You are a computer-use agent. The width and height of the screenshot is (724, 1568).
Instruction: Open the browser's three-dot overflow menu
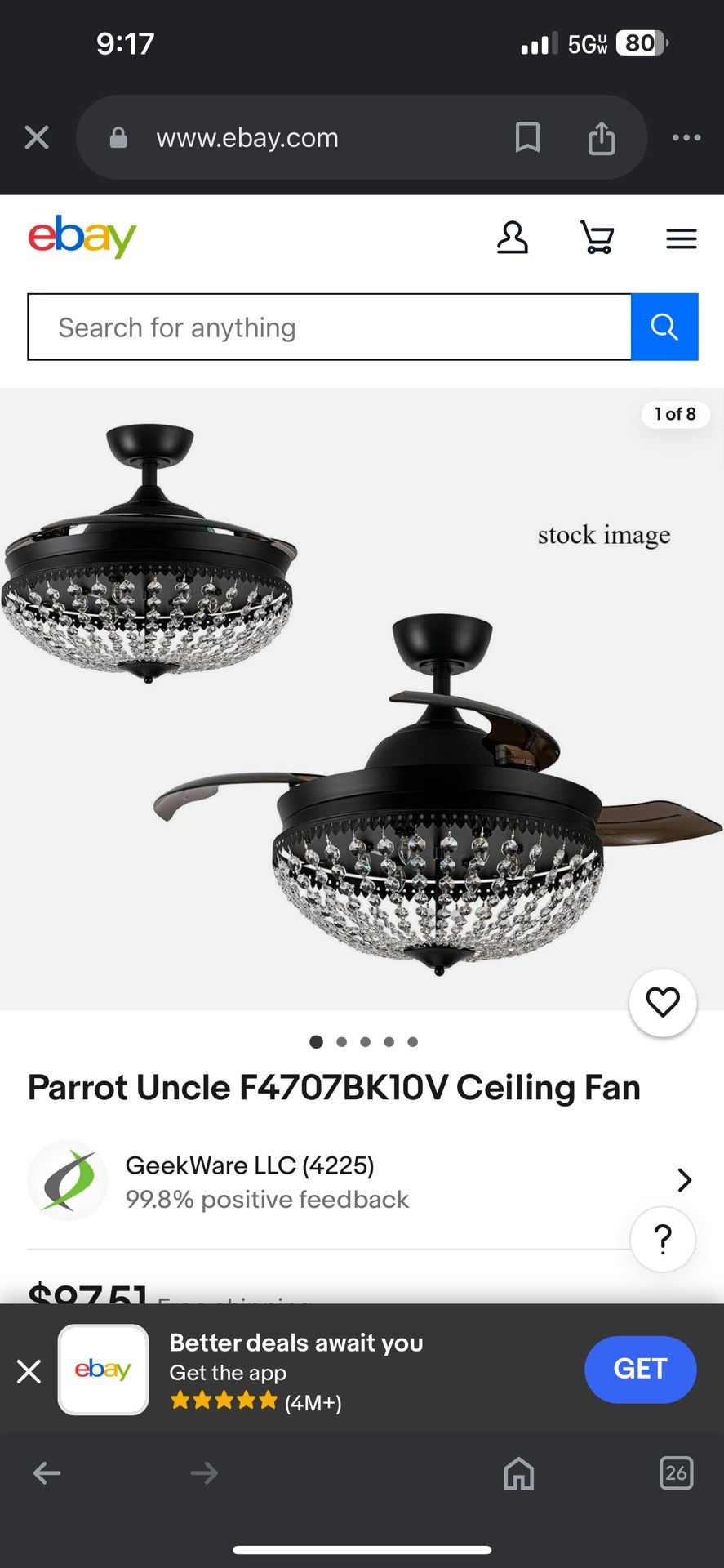pos(686,137)
